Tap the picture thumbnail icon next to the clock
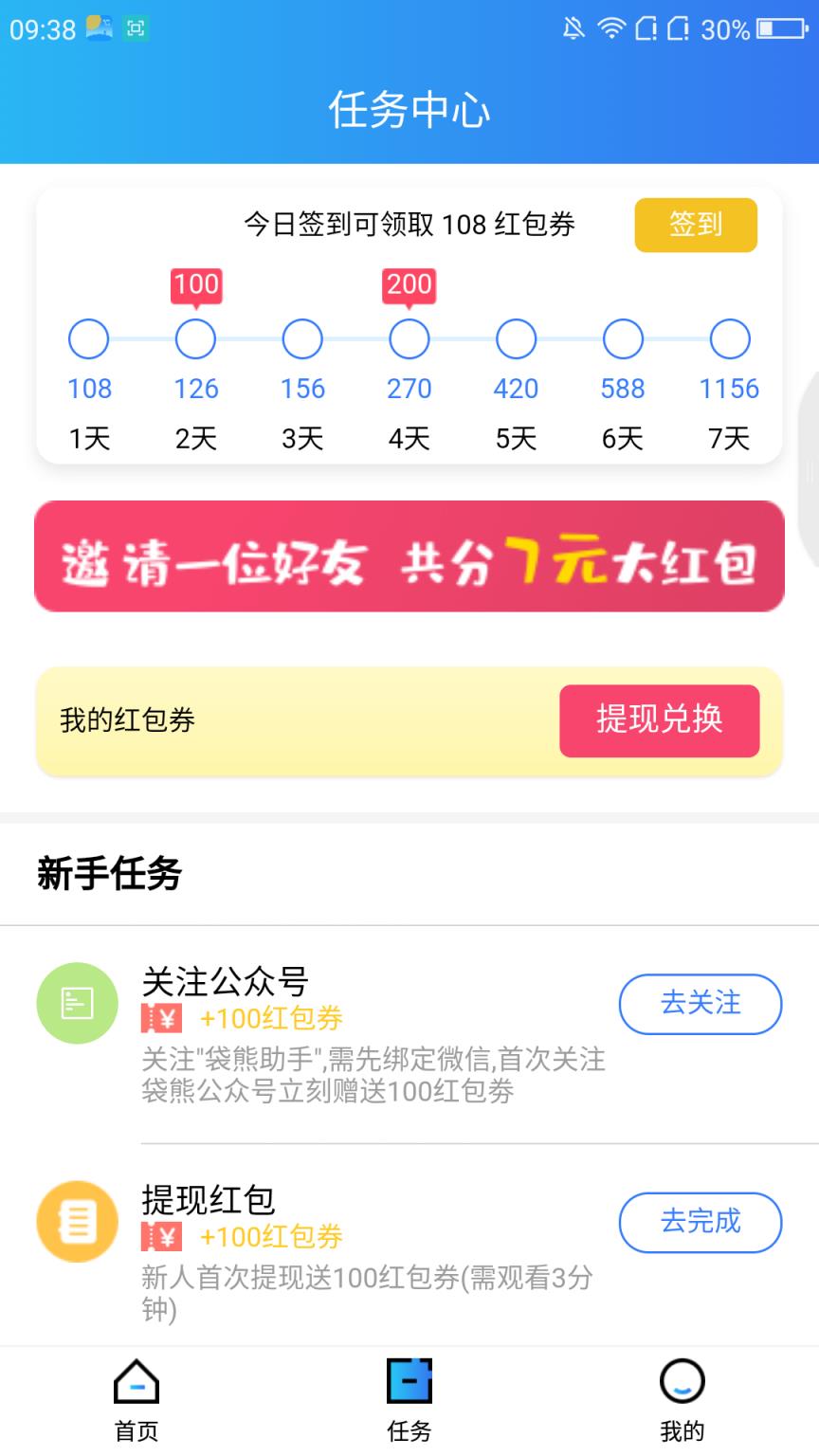The height and width of the screenshot is (1456, 819). pyautogui.click(x=98, y=29)
